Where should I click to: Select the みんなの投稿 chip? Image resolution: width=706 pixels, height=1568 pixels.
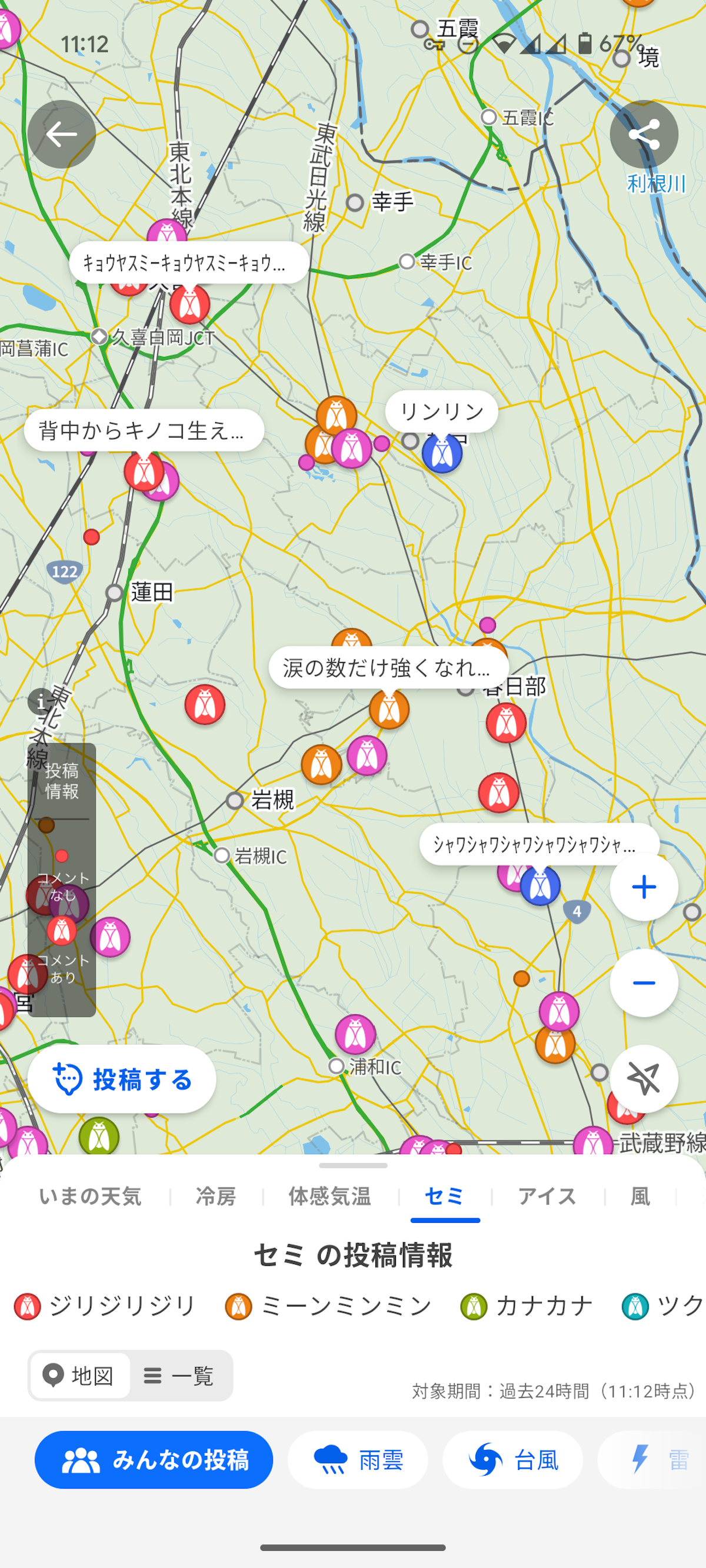tap(154, 1460)
